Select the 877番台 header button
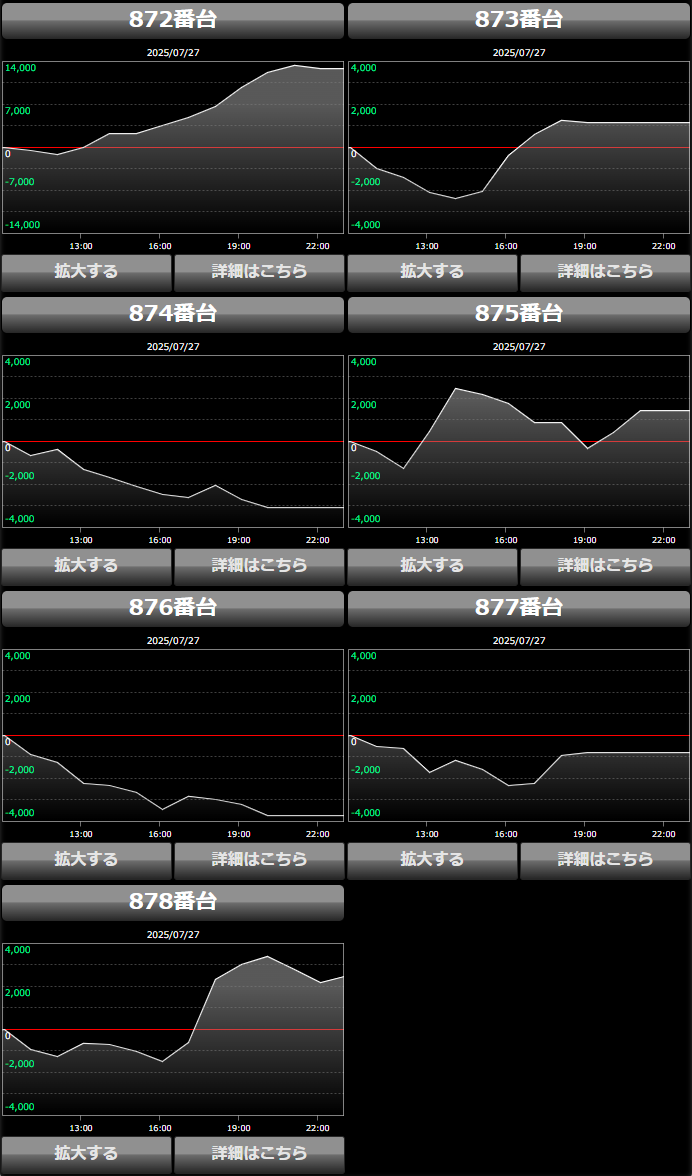The width and height of the screenshot is (692, 1176). pyautogui.click(x=519, y=609)
